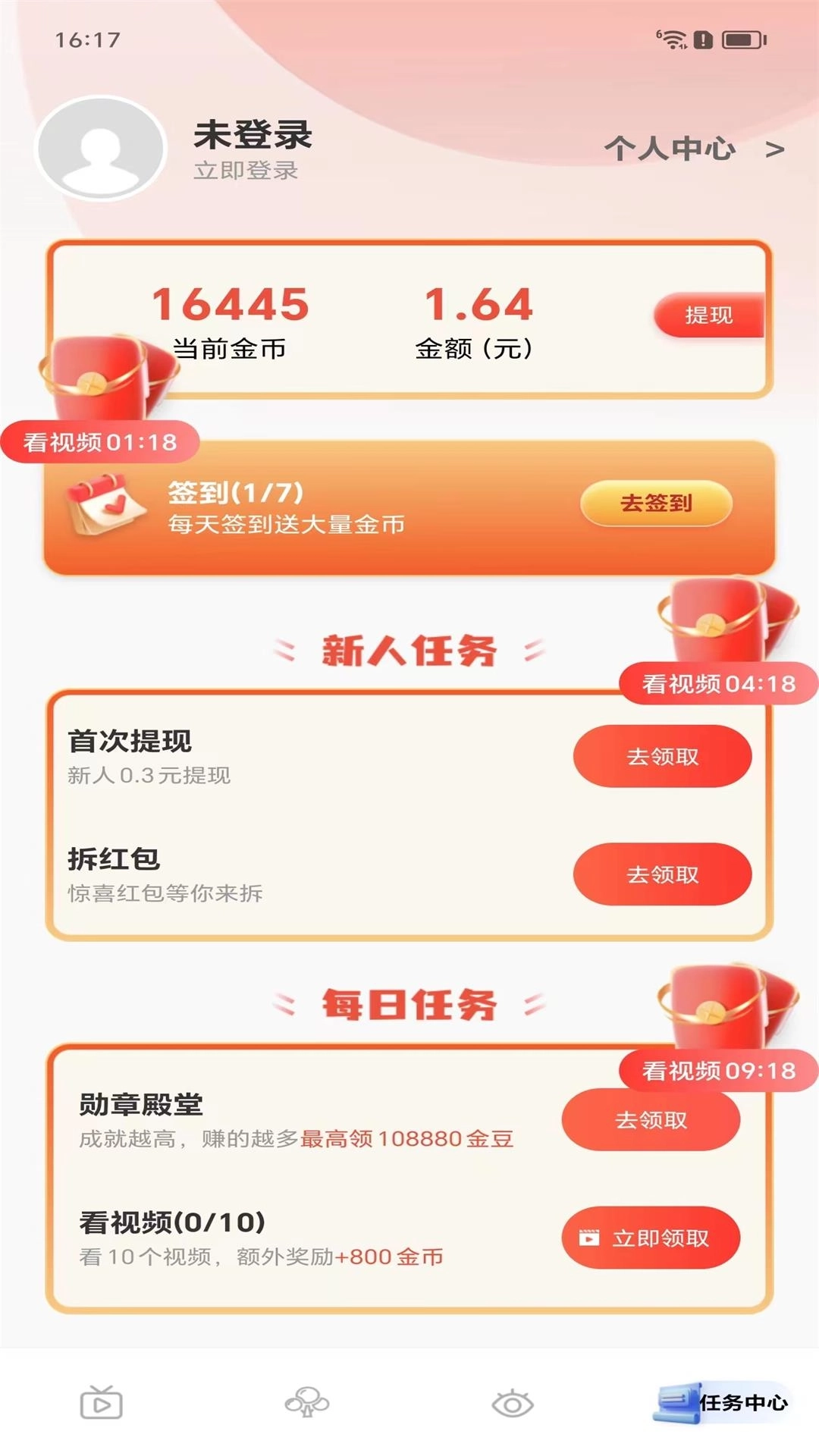Tap the blank profile avatar placeholder
The width and height of the screenshot is (819, 1456).
[99, 149]
